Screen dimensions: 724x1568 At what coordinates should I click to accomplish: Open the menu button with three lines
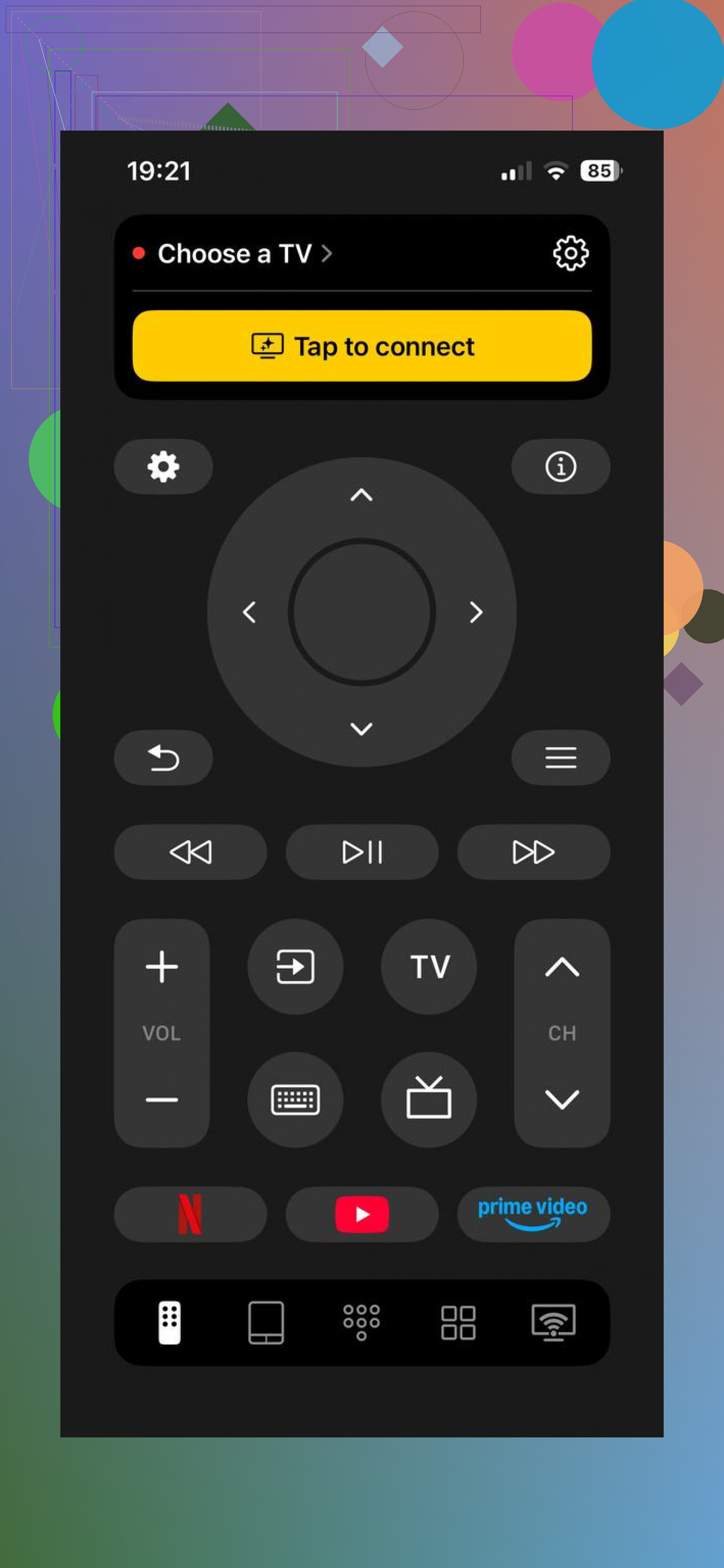560,758
